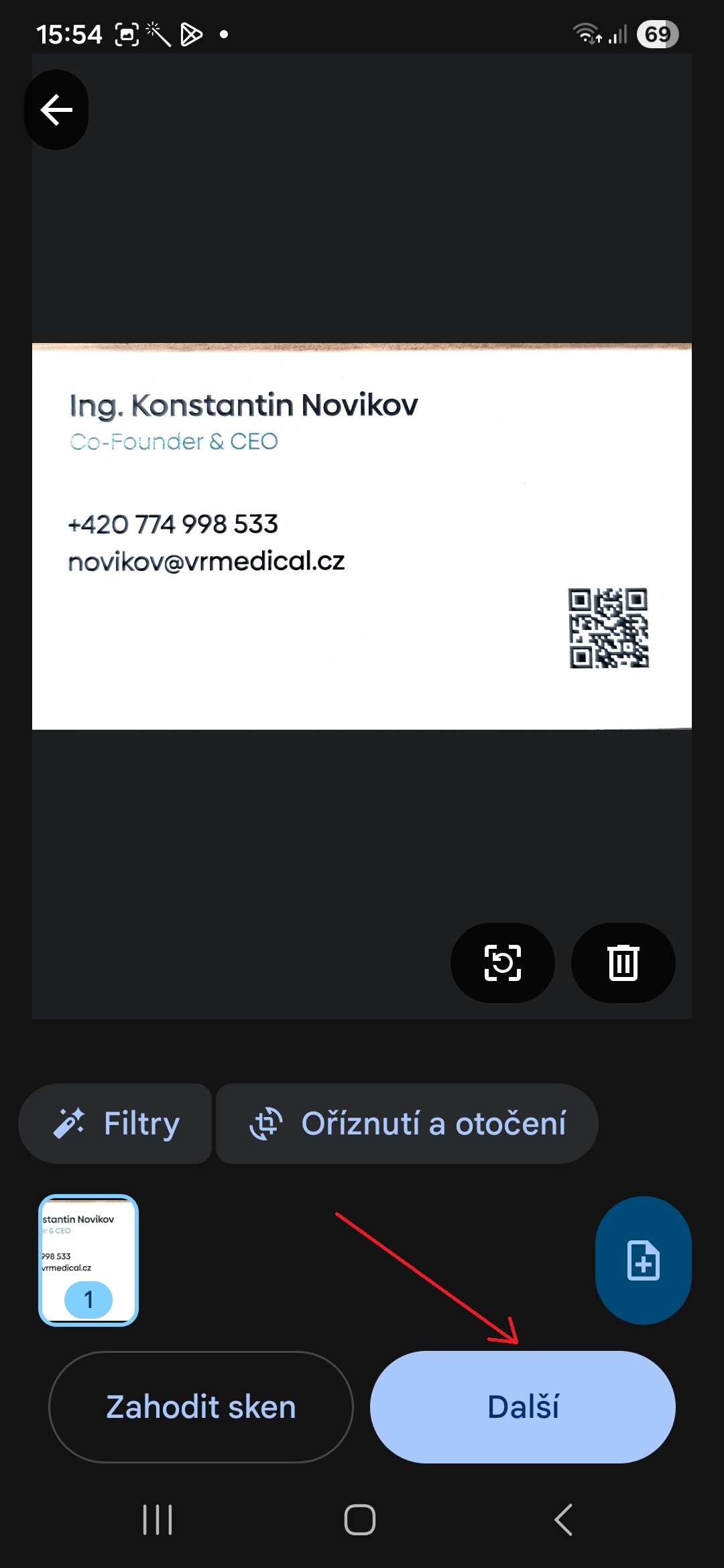Retake the scanned page
Viewport: 724px width, 1568px height.
click(x=502, y=963)
